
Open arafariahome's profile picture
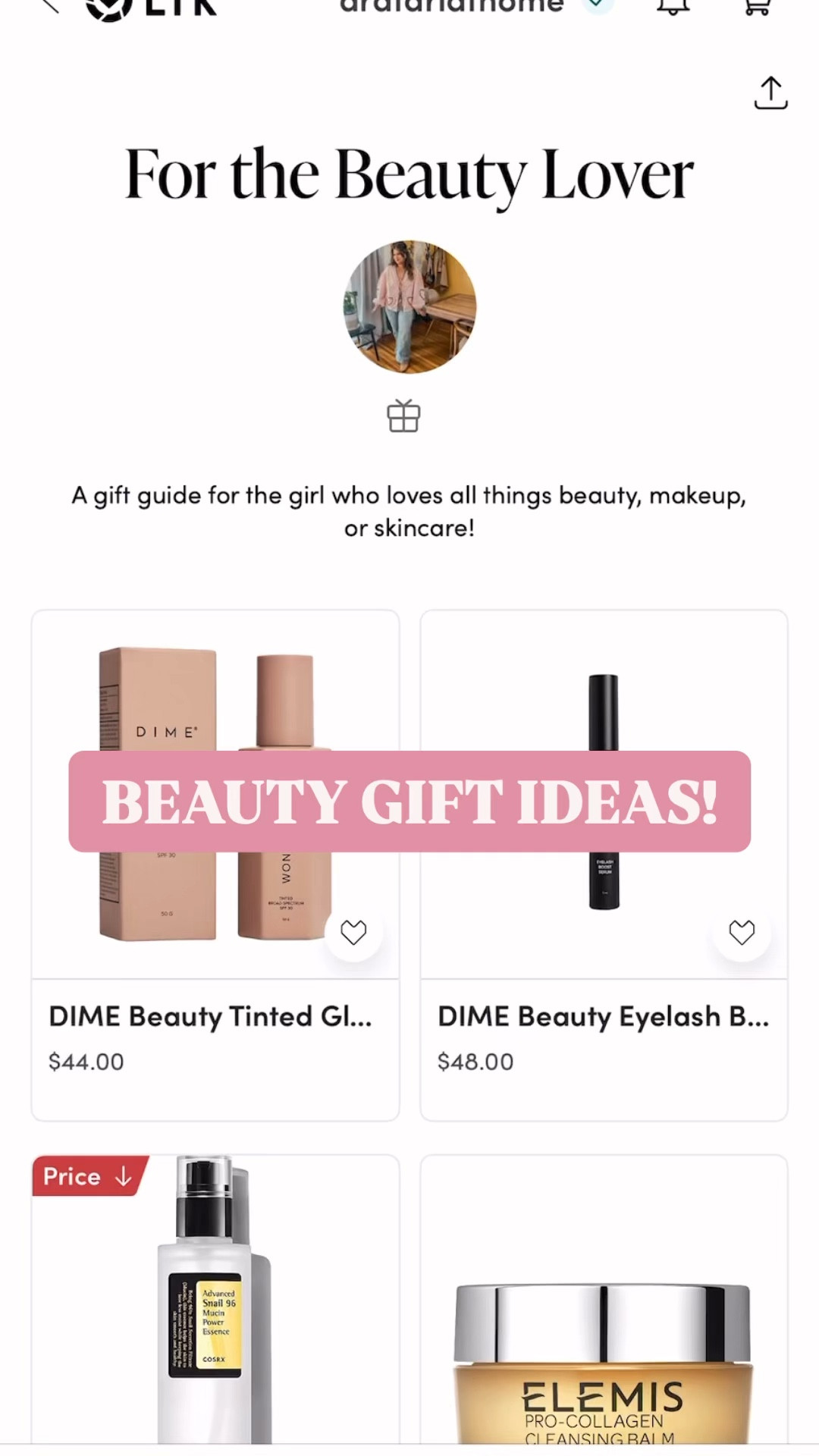407,307
